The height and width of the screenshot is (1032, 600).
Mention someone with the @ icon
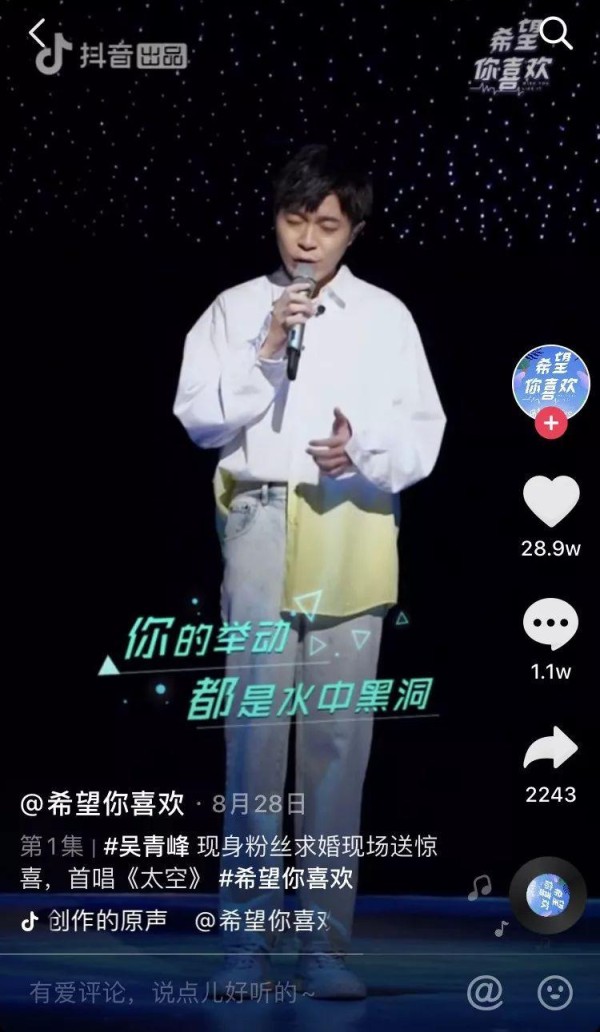[485, 992]
